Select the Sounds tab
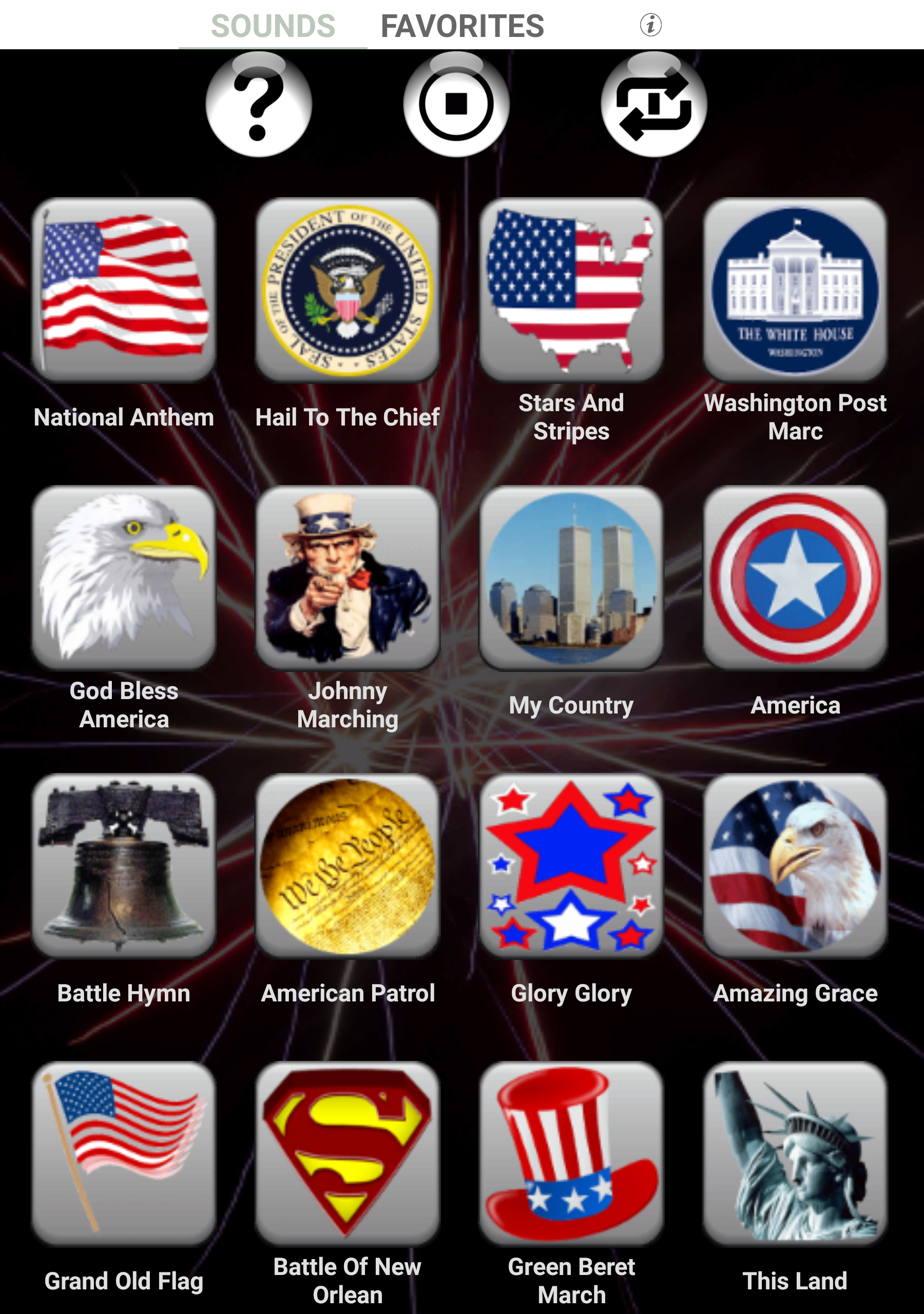Screen dimensions: 924x1314 click(x=273, y=26)
